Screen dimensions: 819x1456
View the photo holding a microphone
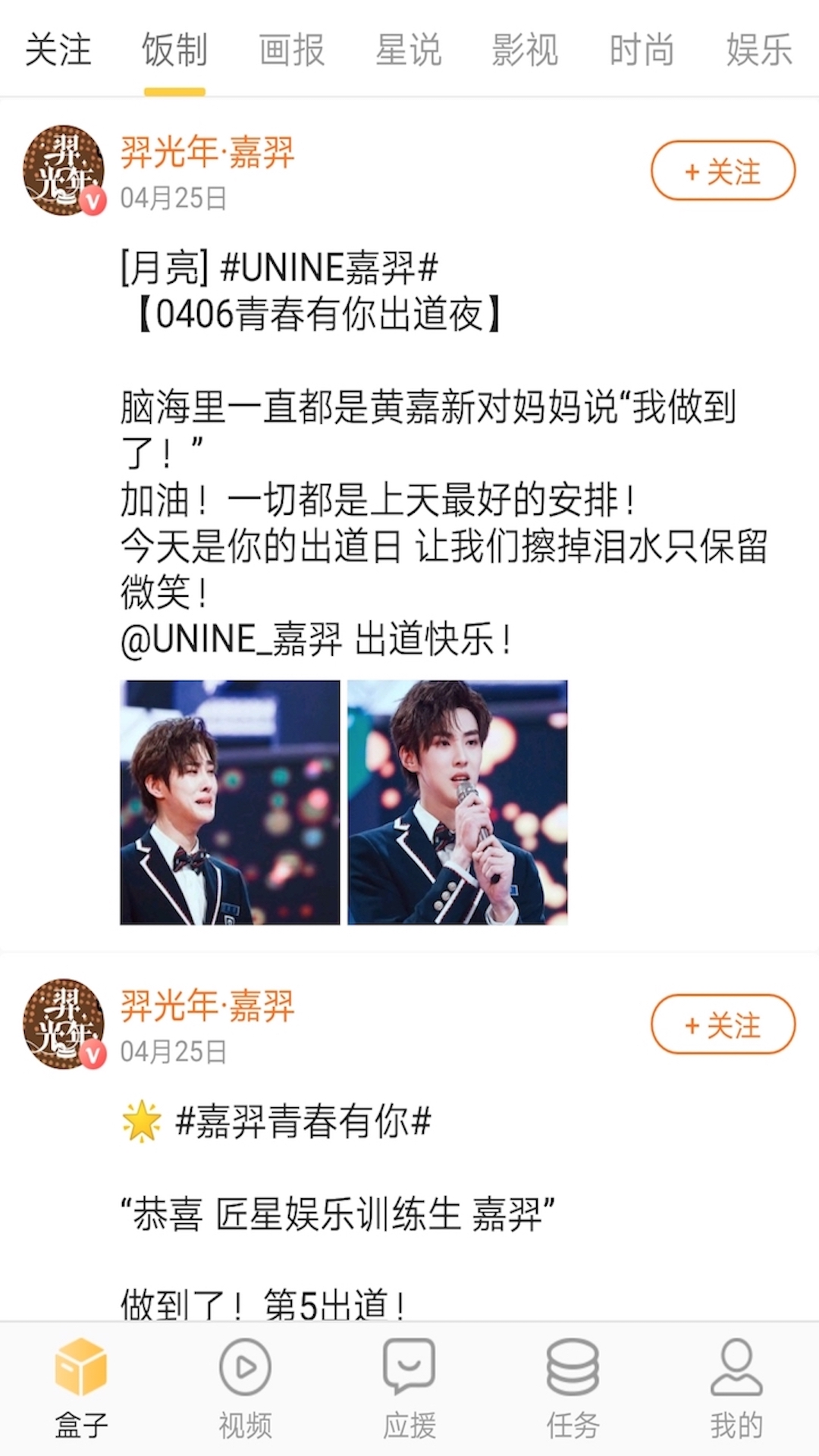[457, 802]
